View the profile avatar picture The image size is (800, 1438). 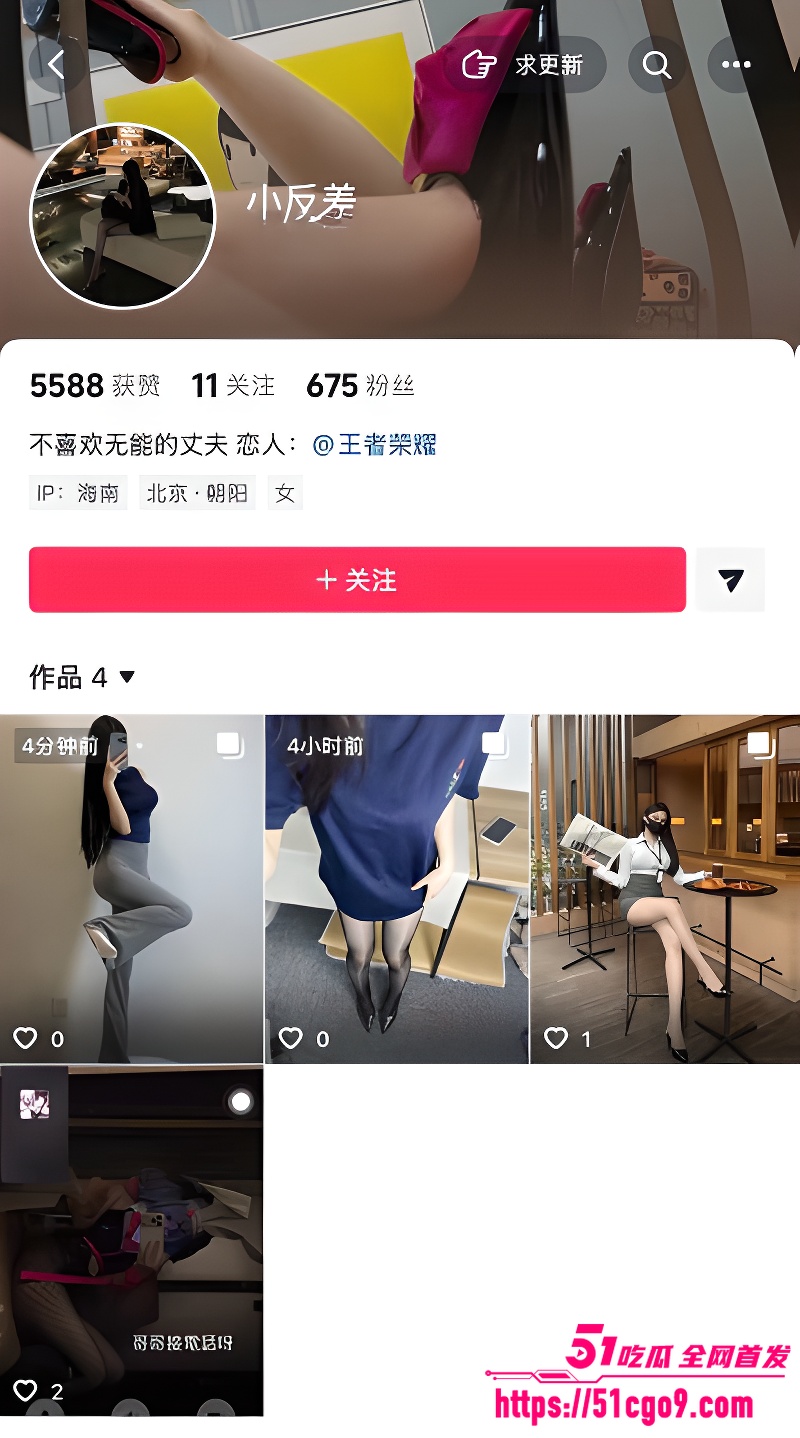coord(123,215)
